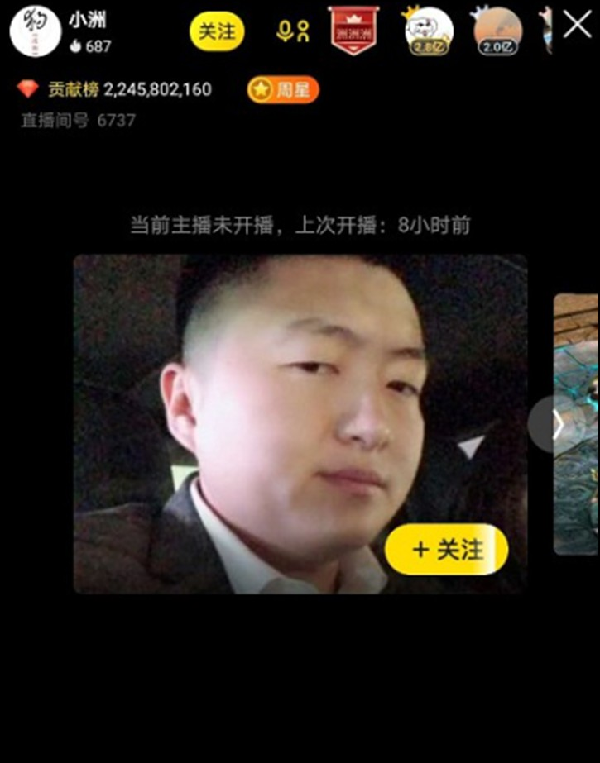Open the yellow audience list icon

(x=292, y=32)
